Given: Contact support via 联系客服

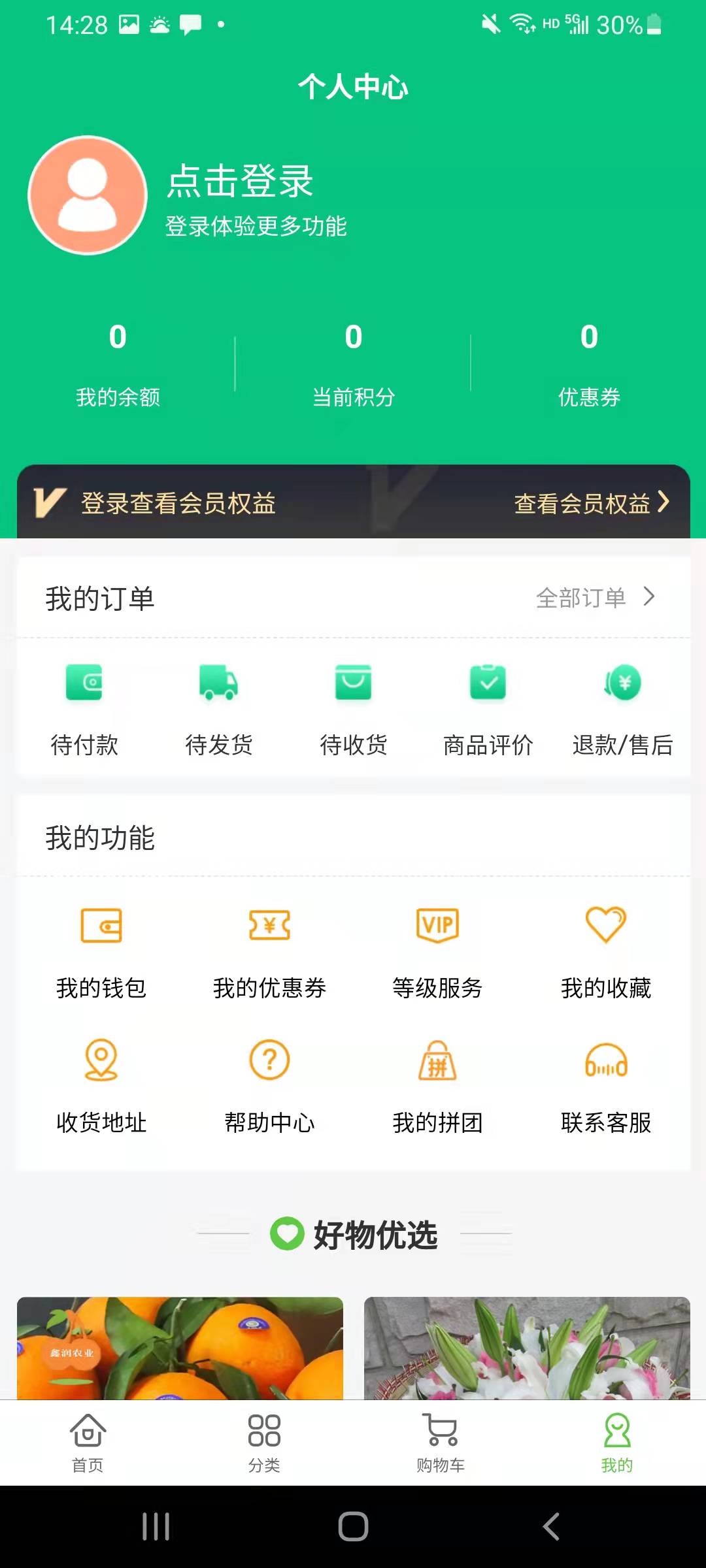Looking at the screenshot, I should pyautogui.click(x=606, y=1086).
